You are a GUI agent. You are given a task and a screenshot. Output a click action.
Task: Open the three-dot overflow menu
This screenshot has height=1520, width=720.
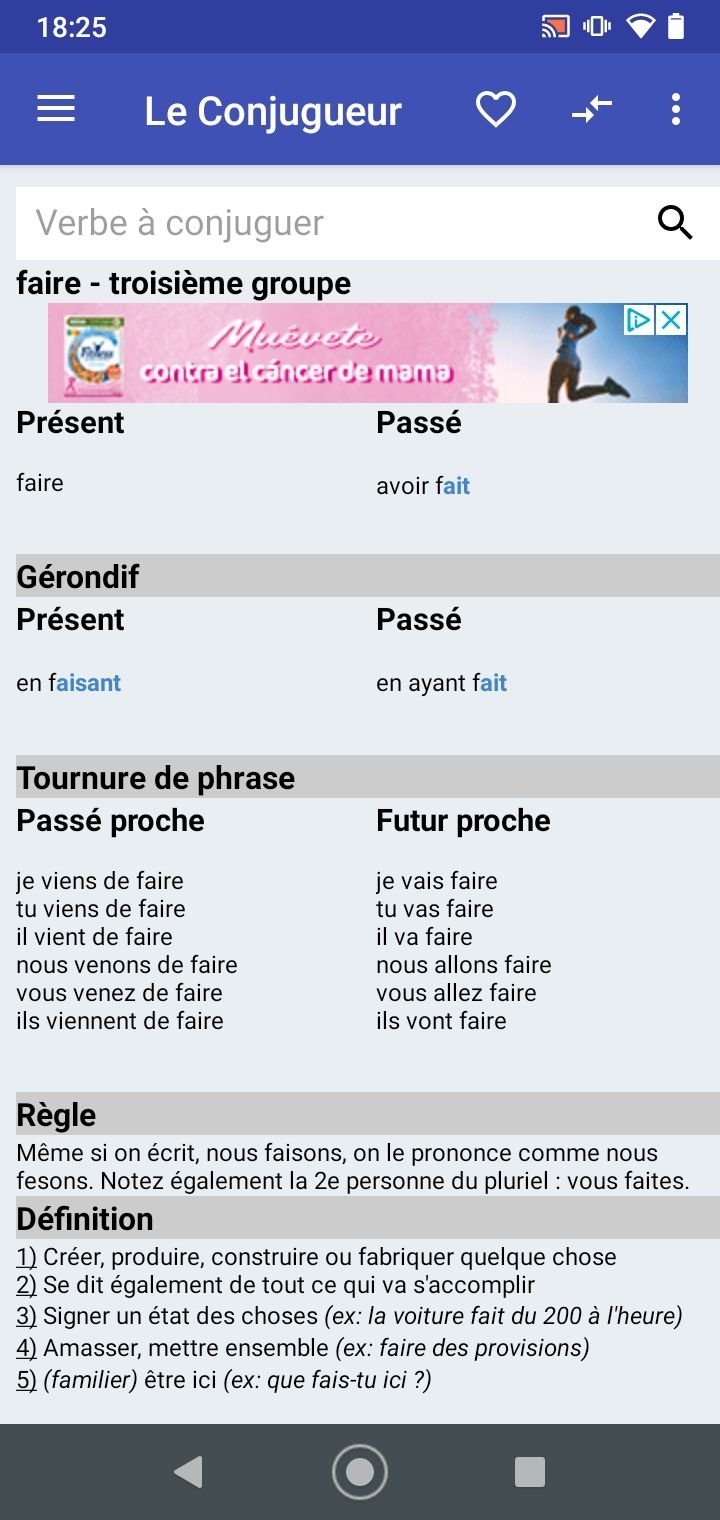[676, 109]
